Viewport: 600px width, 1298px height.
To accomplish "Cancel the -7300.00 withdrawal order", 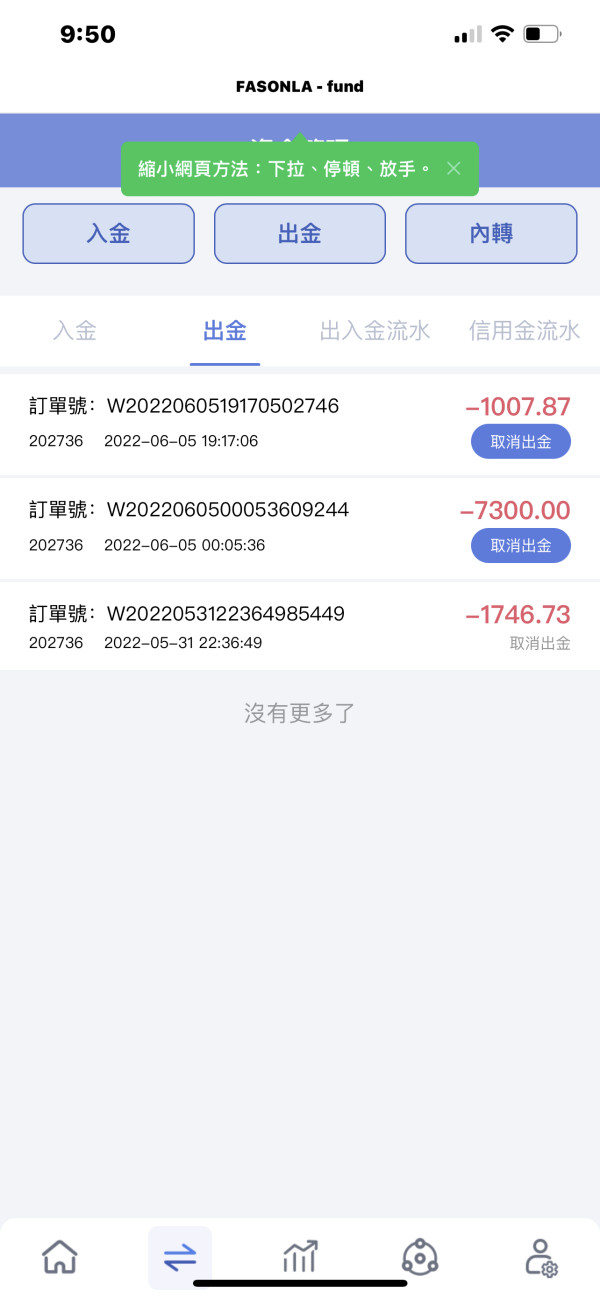I will click(521, 545).
